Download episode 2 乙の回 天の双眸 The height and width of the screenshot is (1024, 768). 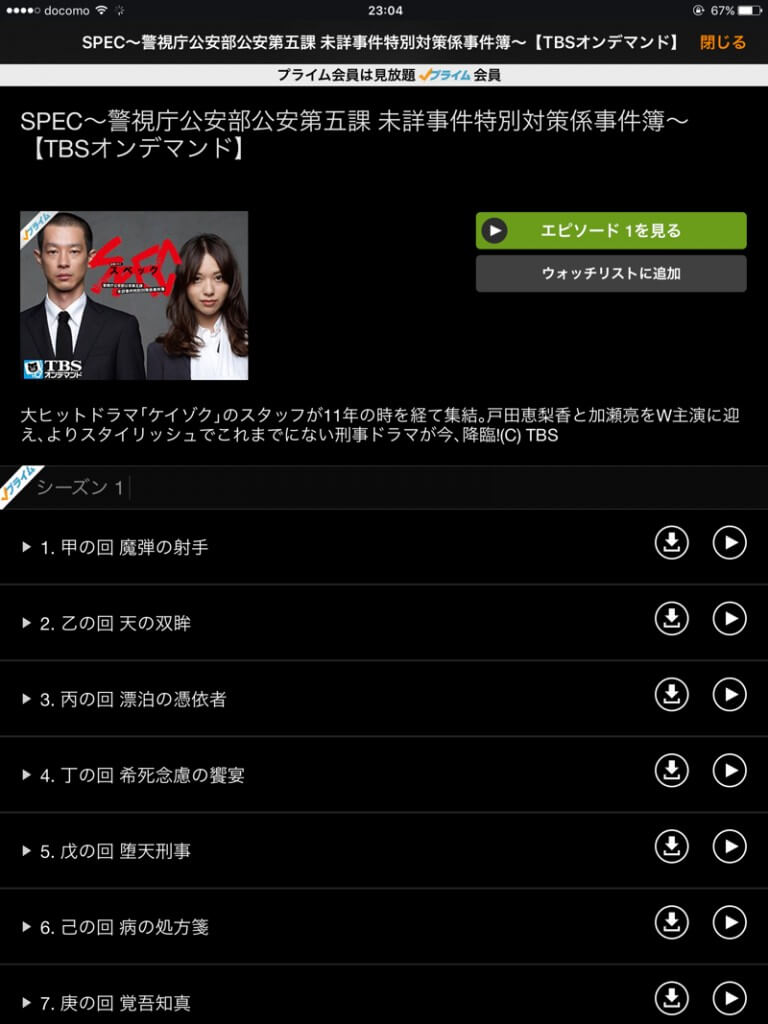coord(672,619)
